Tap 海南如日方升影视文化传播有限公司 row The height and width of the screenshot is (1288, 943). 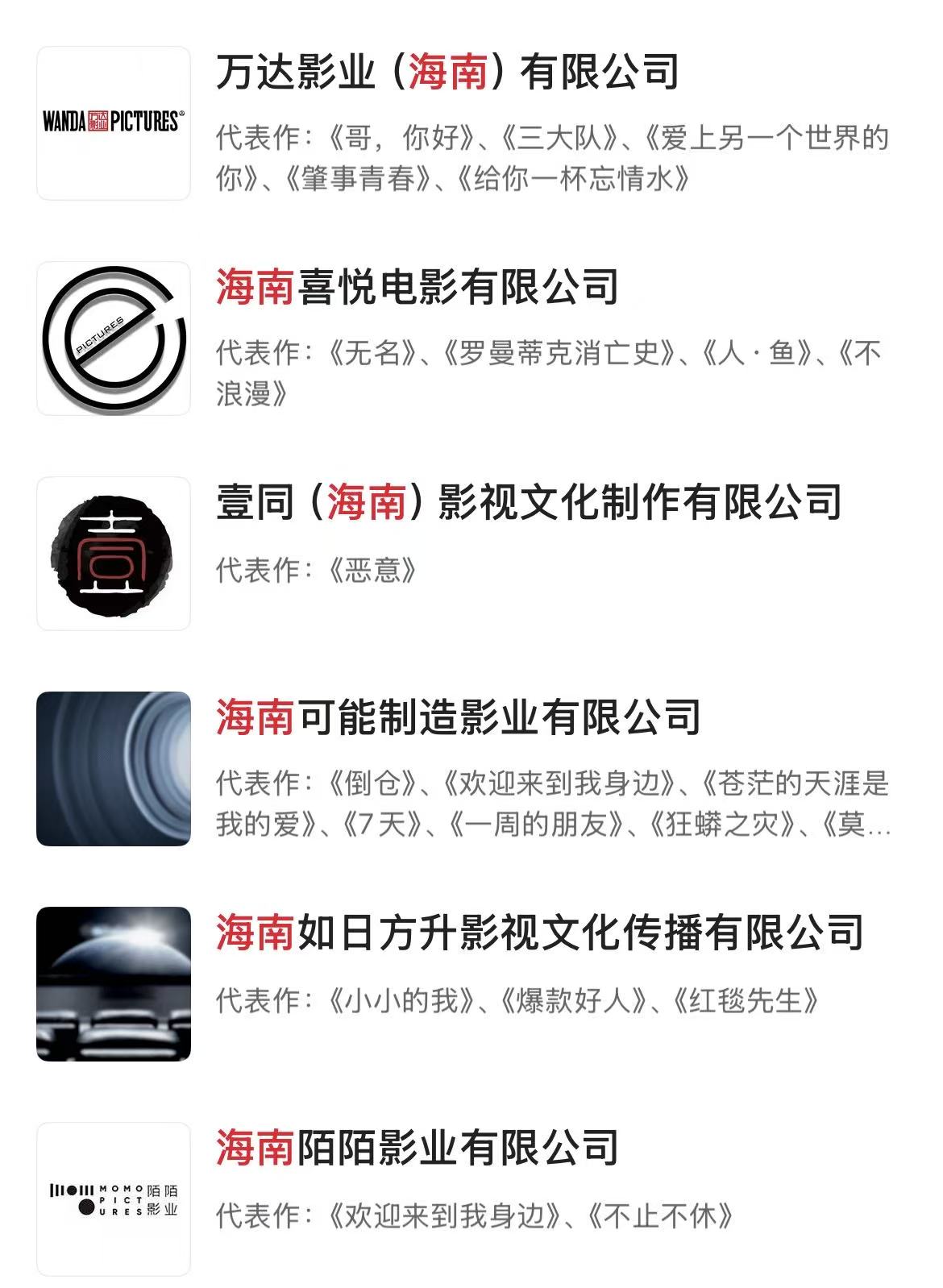pos(539,933)
